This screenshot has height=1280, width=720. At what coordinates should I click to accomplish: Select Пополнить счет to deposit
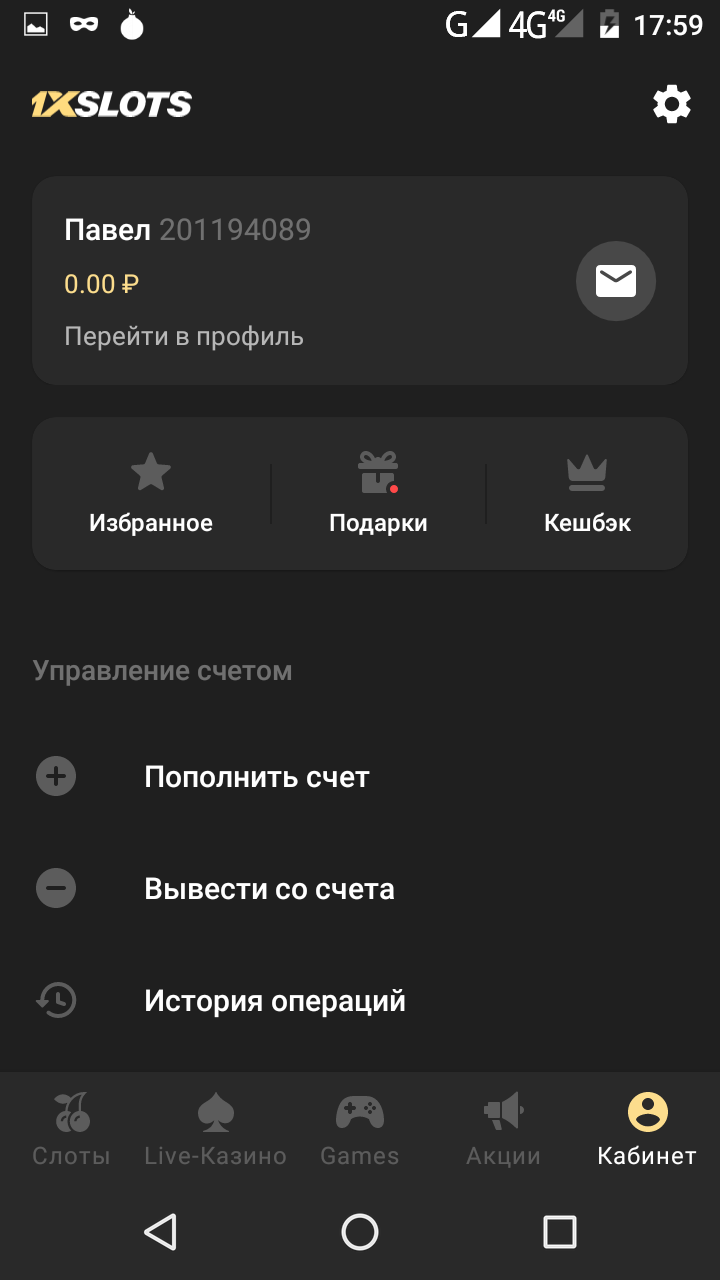click(257, 777)
